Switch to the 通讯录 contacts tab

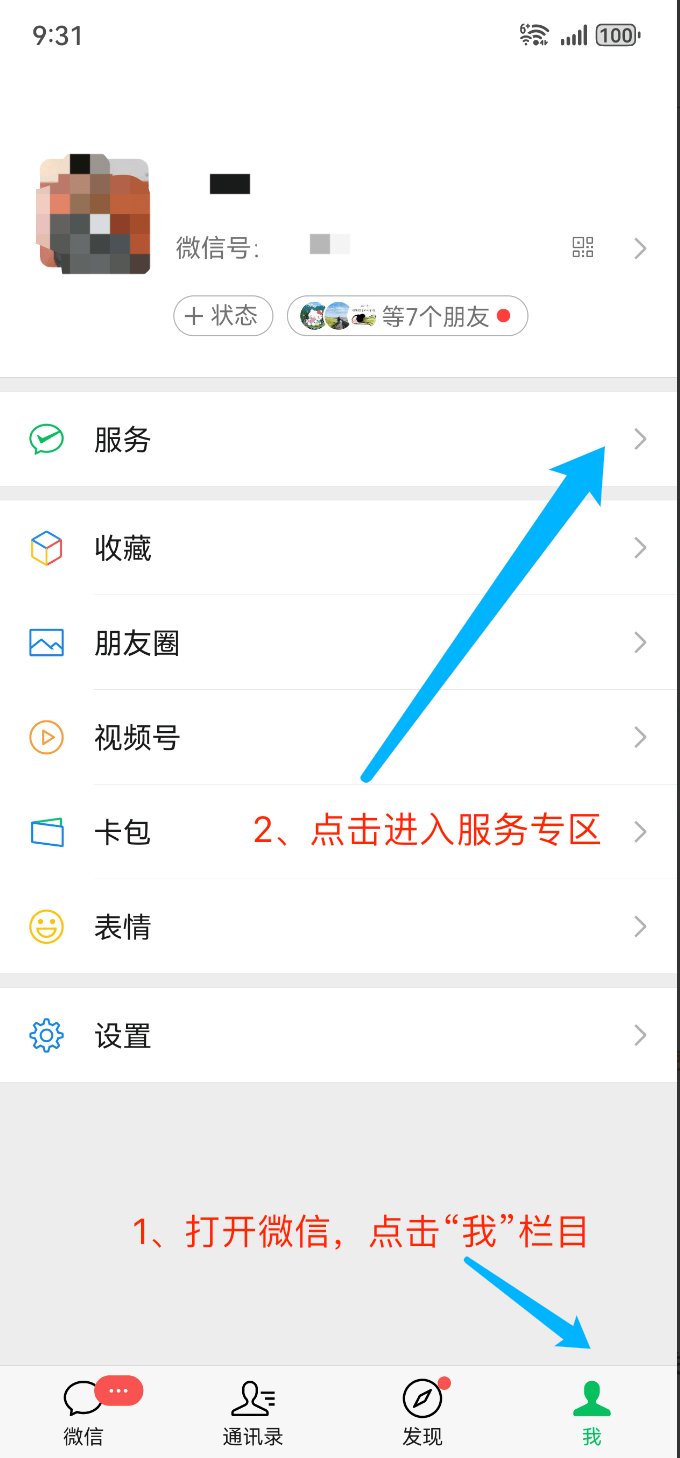pos(253,1412)
